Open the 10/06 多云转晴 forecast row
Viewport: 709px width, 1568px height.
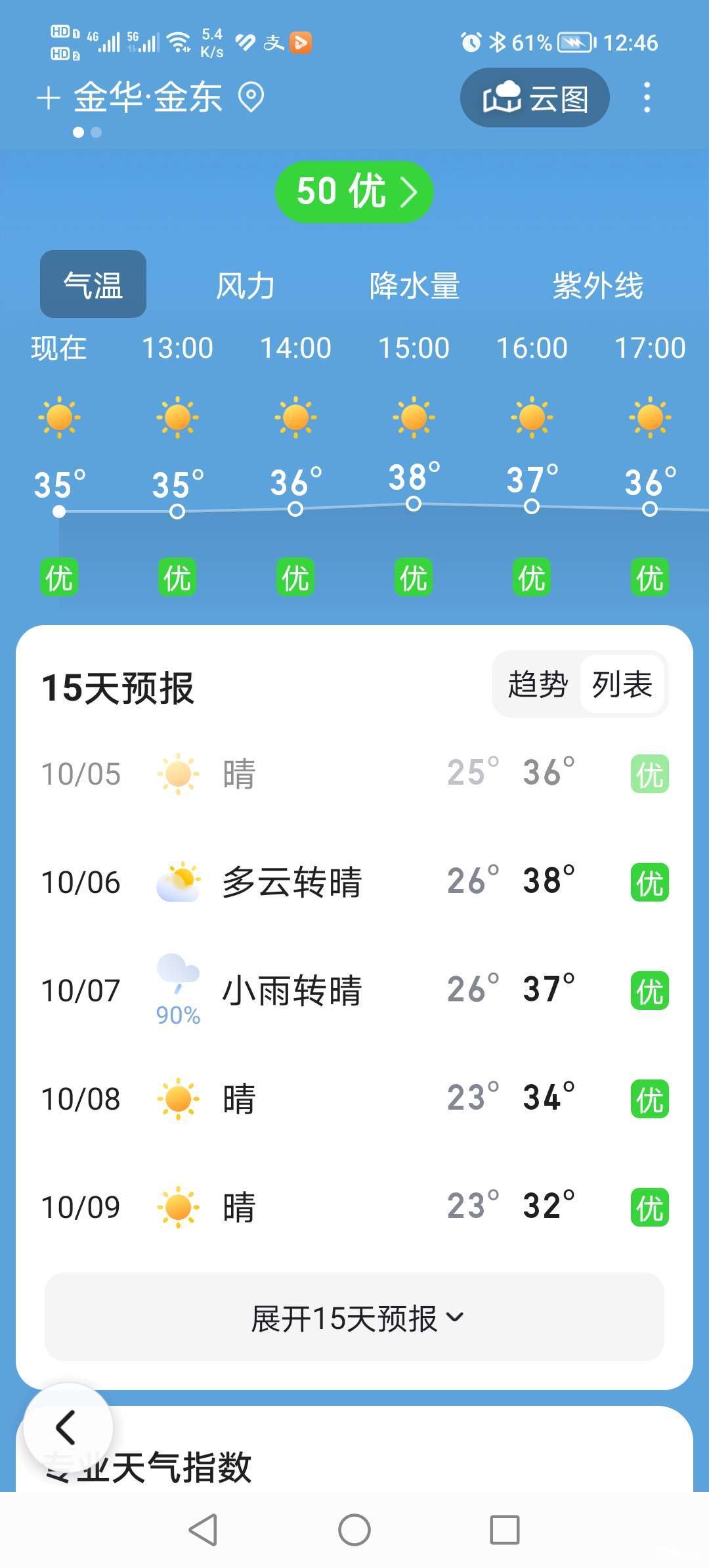[x=354, y=882]
